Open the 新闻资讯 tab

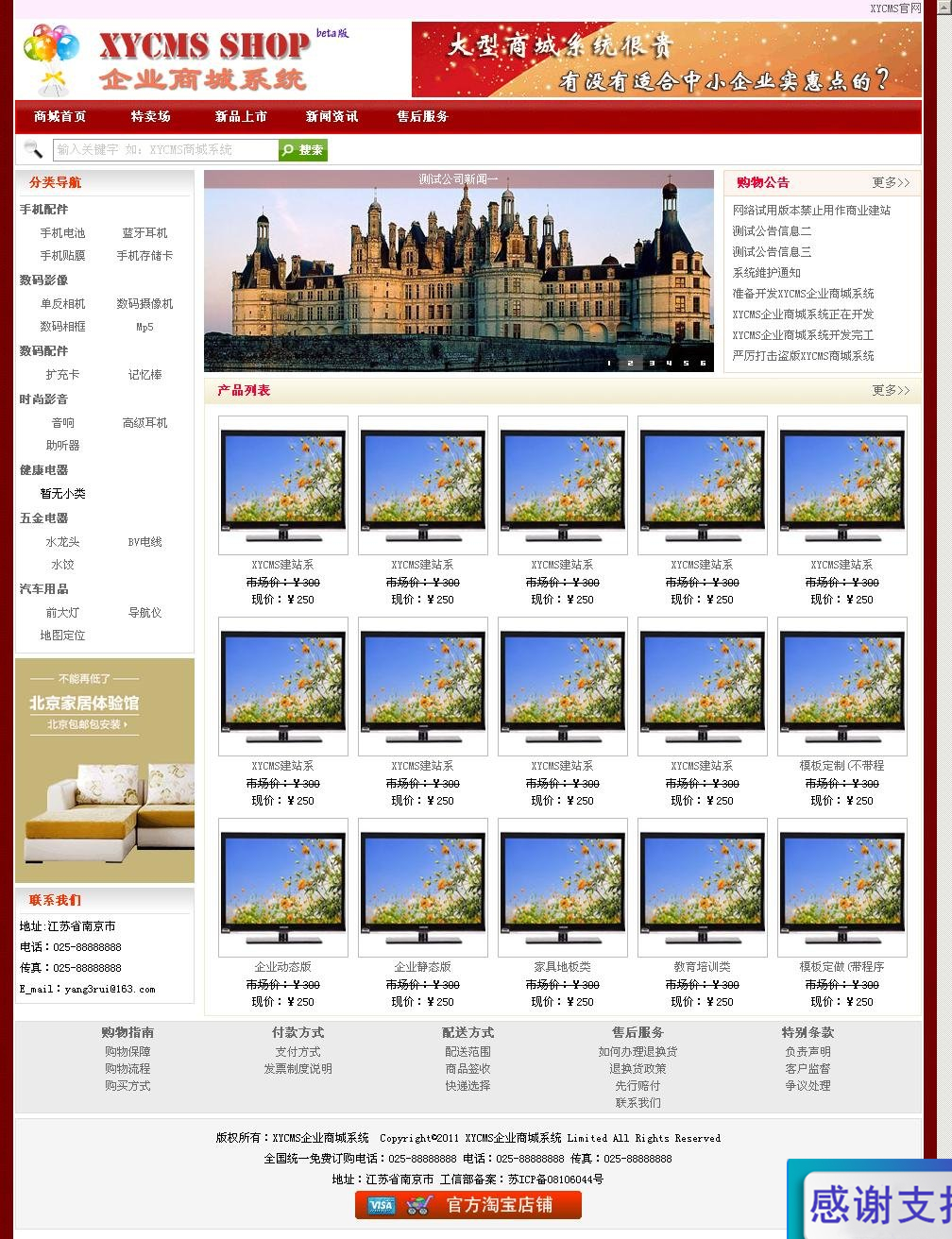click(x=331, y=117)
